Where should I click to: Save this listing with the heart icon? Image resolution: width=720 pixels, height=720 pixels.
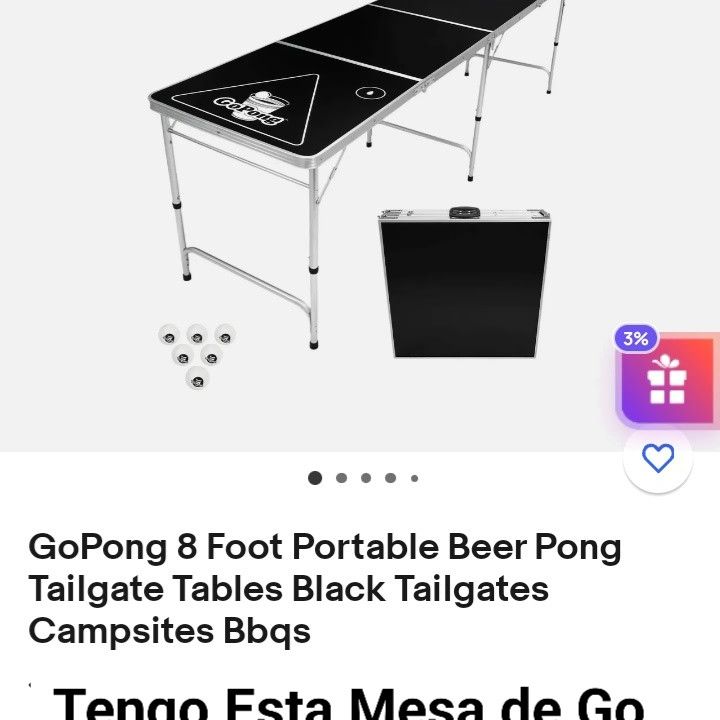(658, 458)
